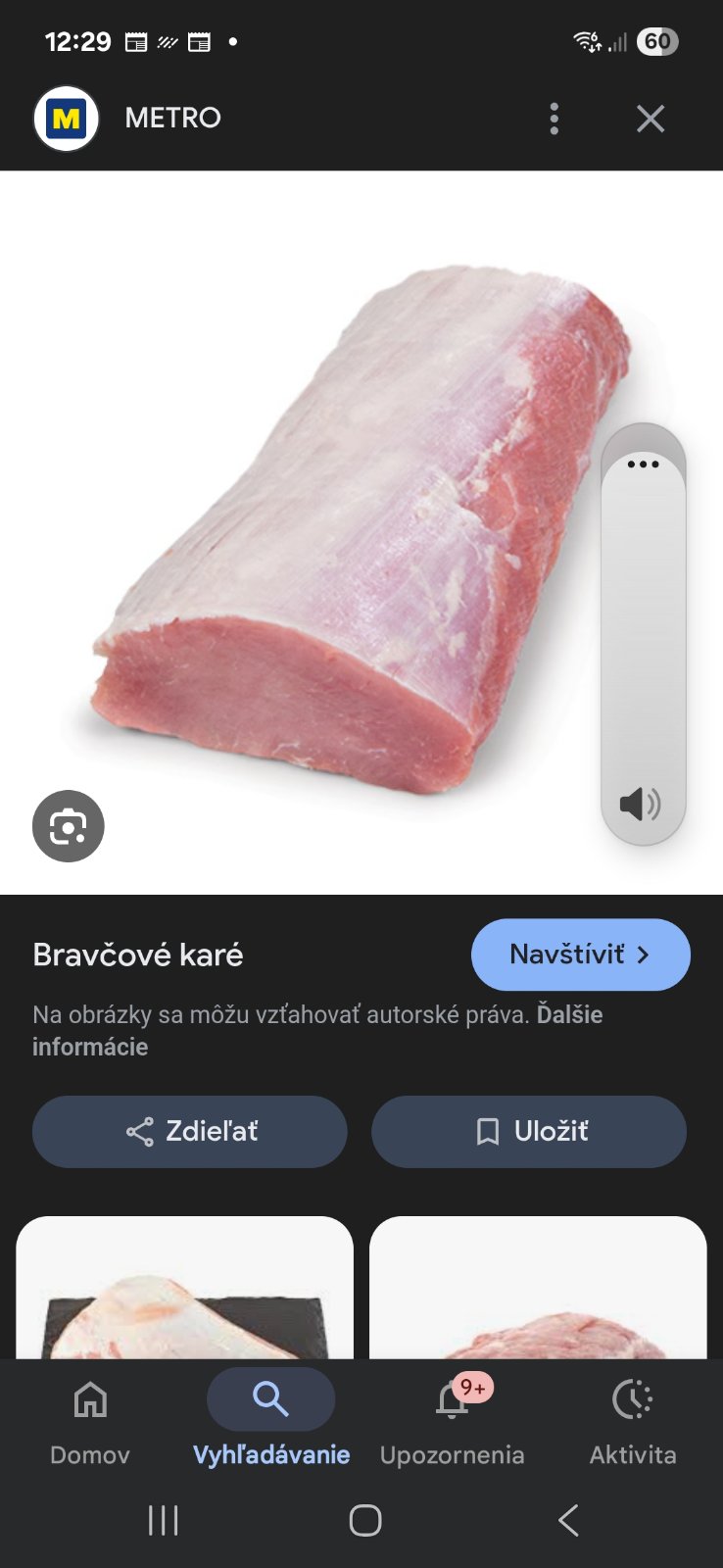Open the overflow menu beside METRO
The image size is (723, 1568).
(554, 119)
